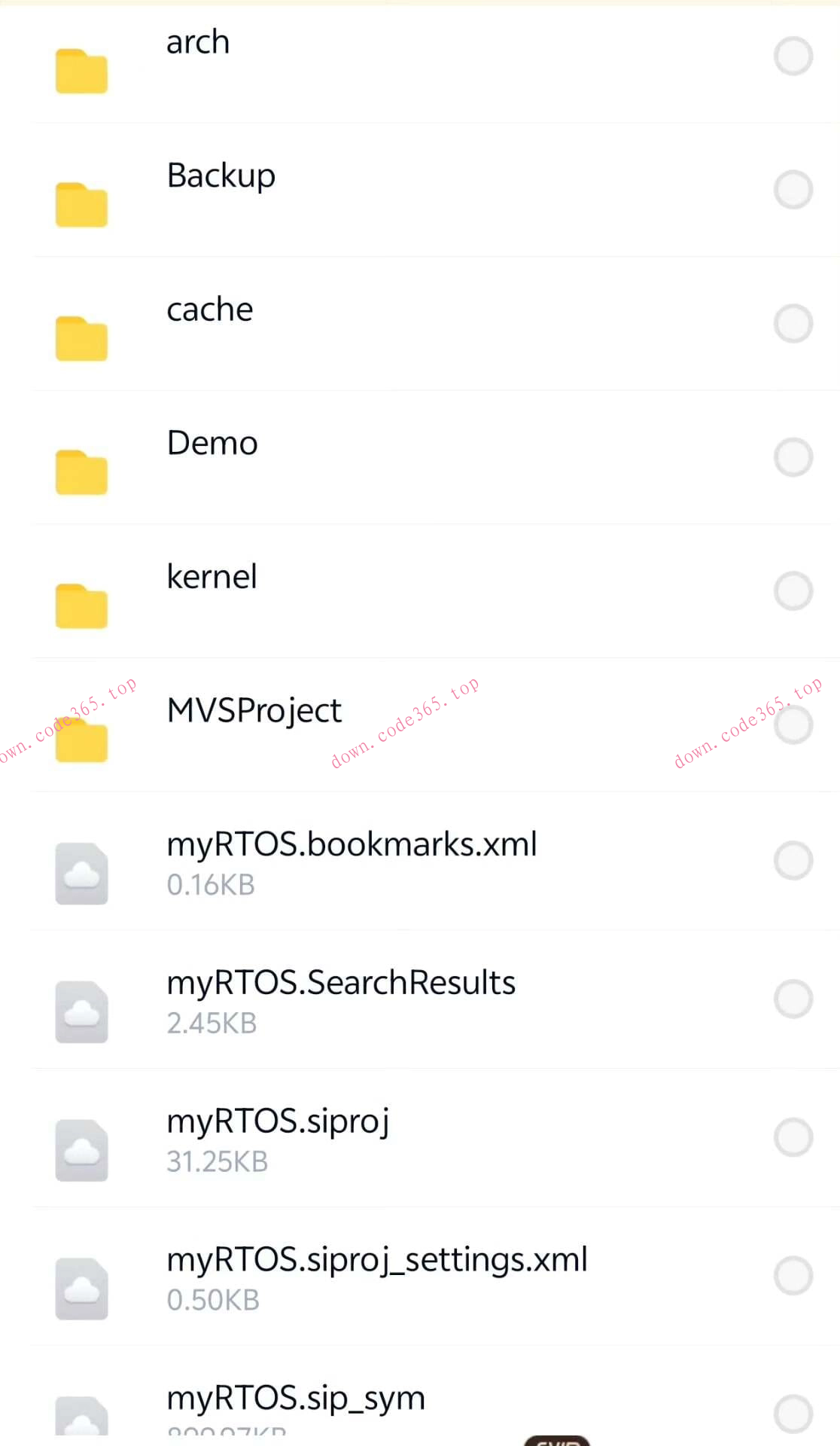
Task: Select the kernel folder's circle
Action: pyautogui.click(x=793, y=591)
